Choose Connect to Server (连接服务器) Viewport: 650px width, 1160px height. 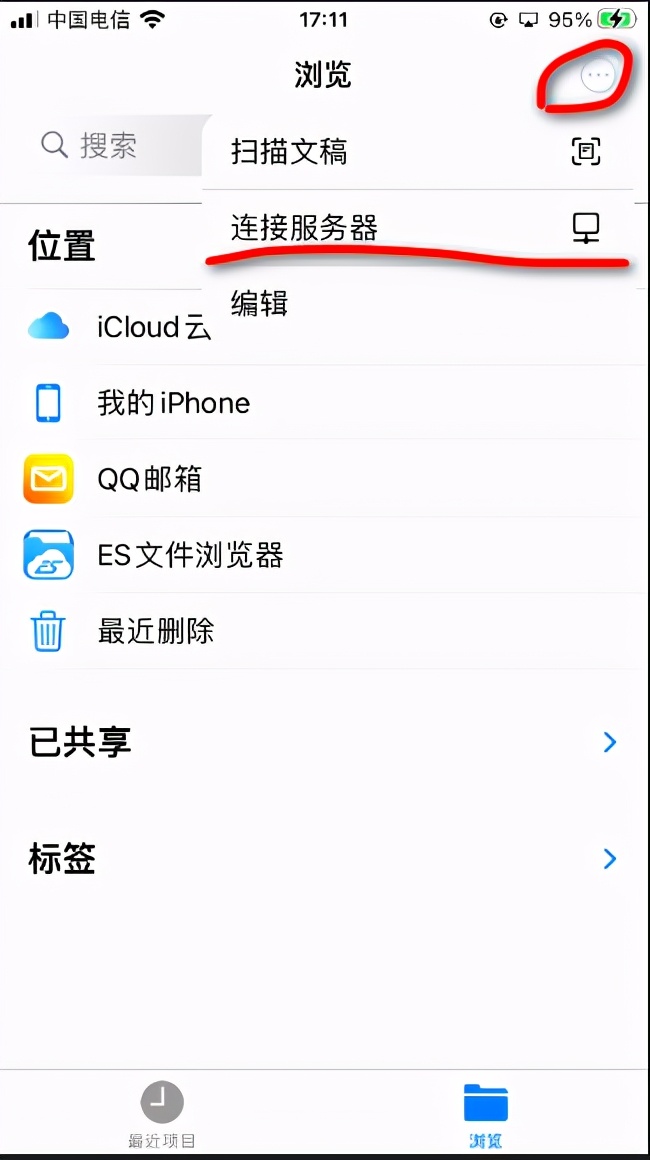point(417,228)
